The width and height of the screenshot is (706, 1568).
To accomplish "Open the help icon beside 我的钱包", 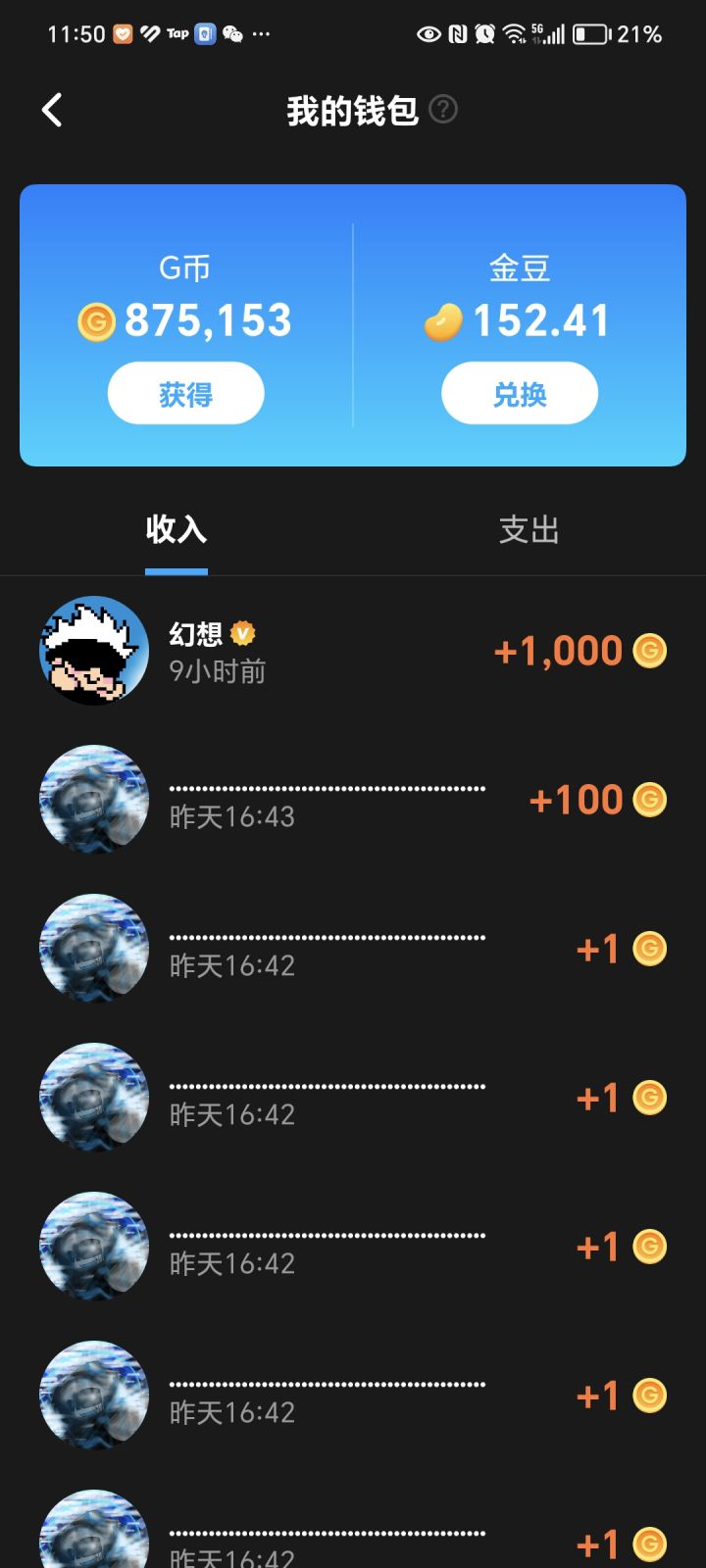I will point(443,110).
